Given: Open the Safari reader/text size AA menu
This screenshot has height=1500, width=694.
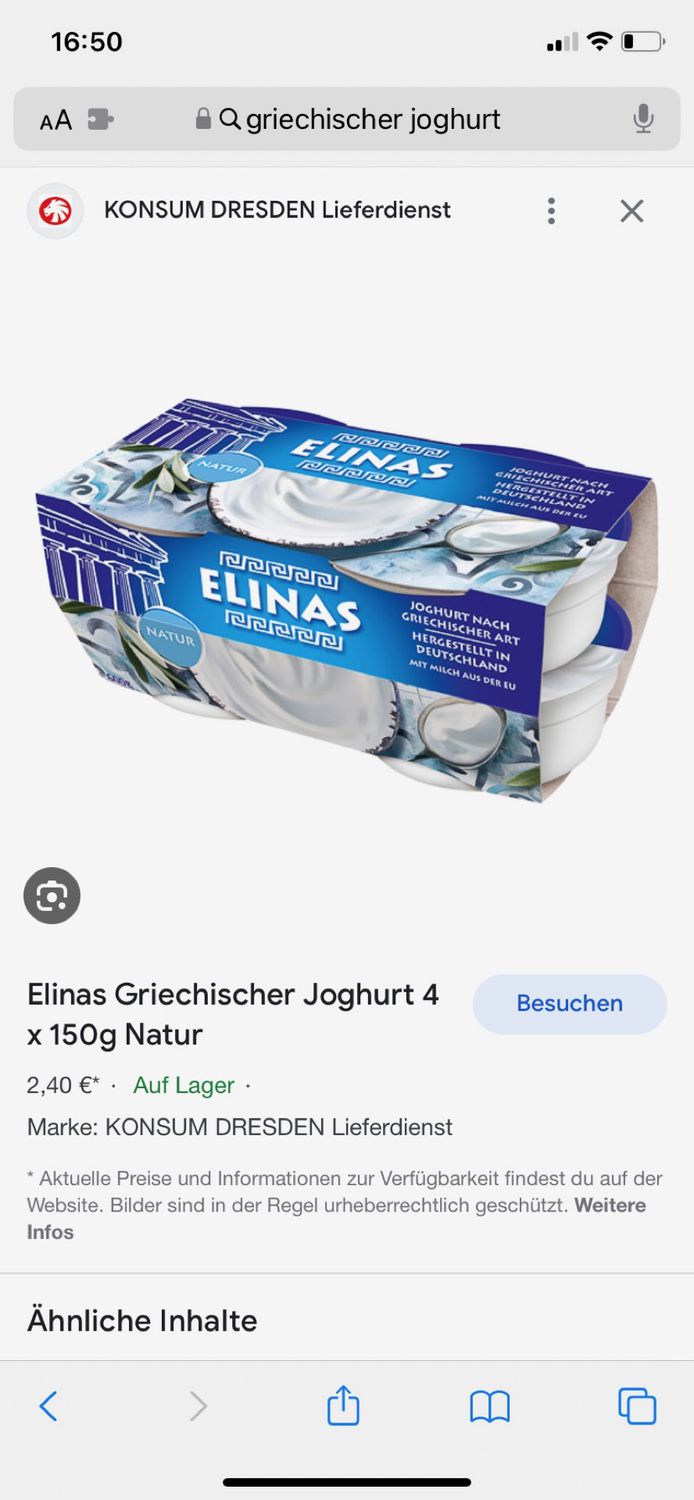Looking at the screenshot, I should point(56,120).
